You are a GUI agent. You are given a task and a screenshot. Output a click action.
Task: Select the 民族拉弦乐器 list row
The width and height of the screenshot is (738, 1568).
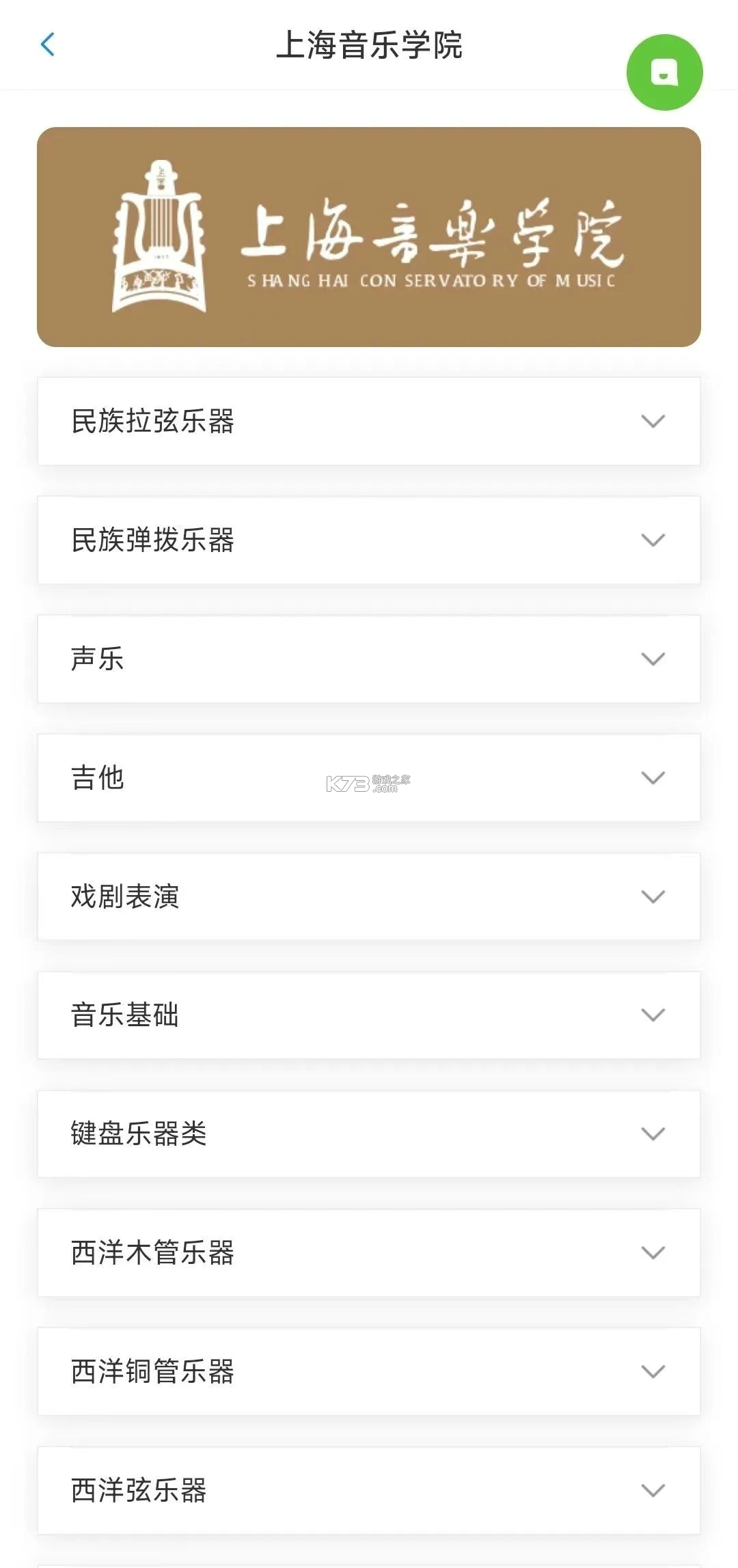(x=273, y=420)
